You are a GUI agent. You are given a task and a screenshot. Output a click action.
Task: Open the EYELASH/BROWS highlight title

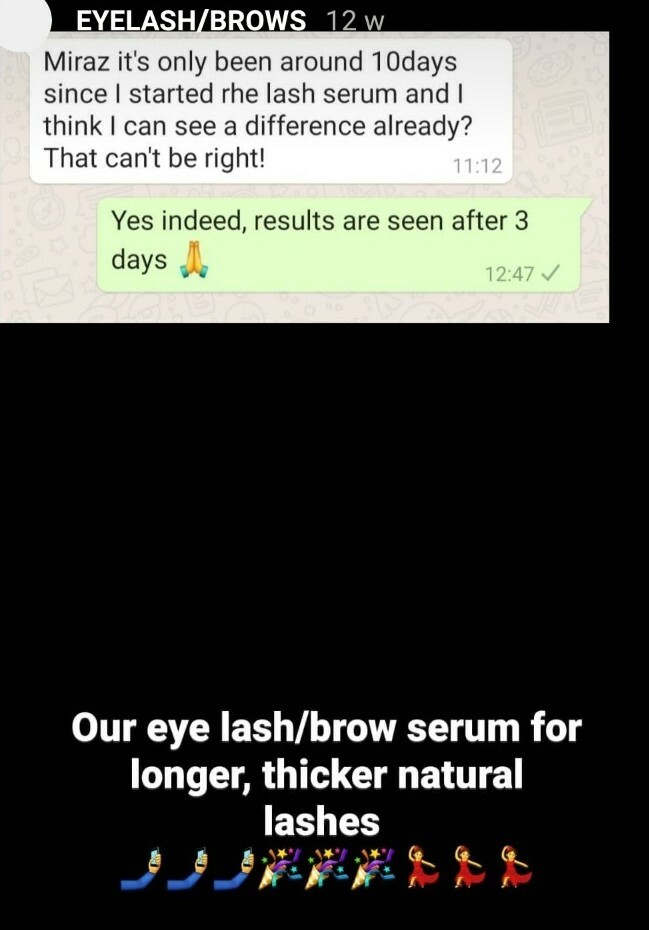(191, 21)
